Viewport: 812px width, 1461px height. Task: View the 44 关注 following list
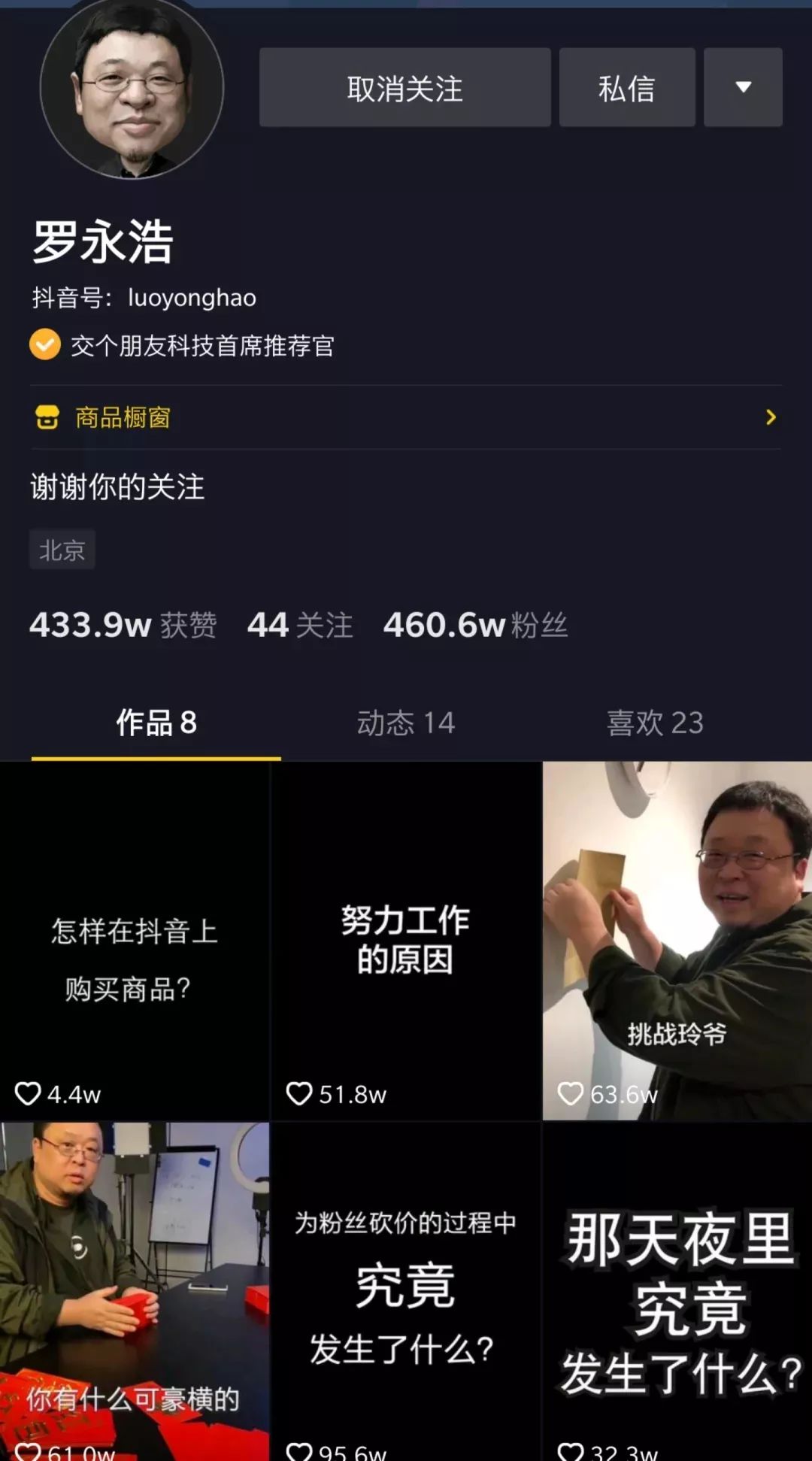pos(300,625)
